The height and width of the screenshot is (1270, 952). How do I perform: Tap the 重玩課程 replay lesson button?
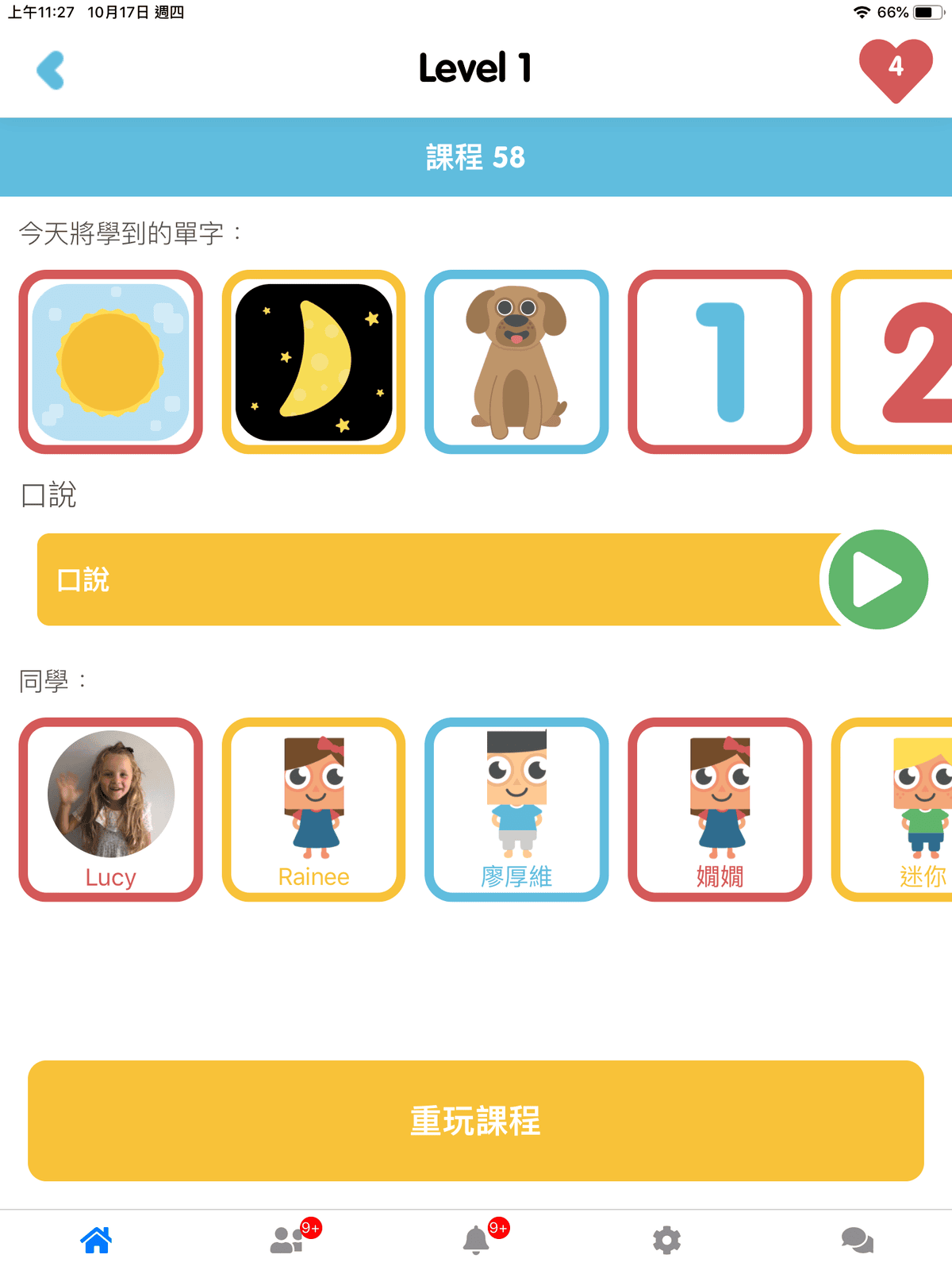[x=476, y=1120]
